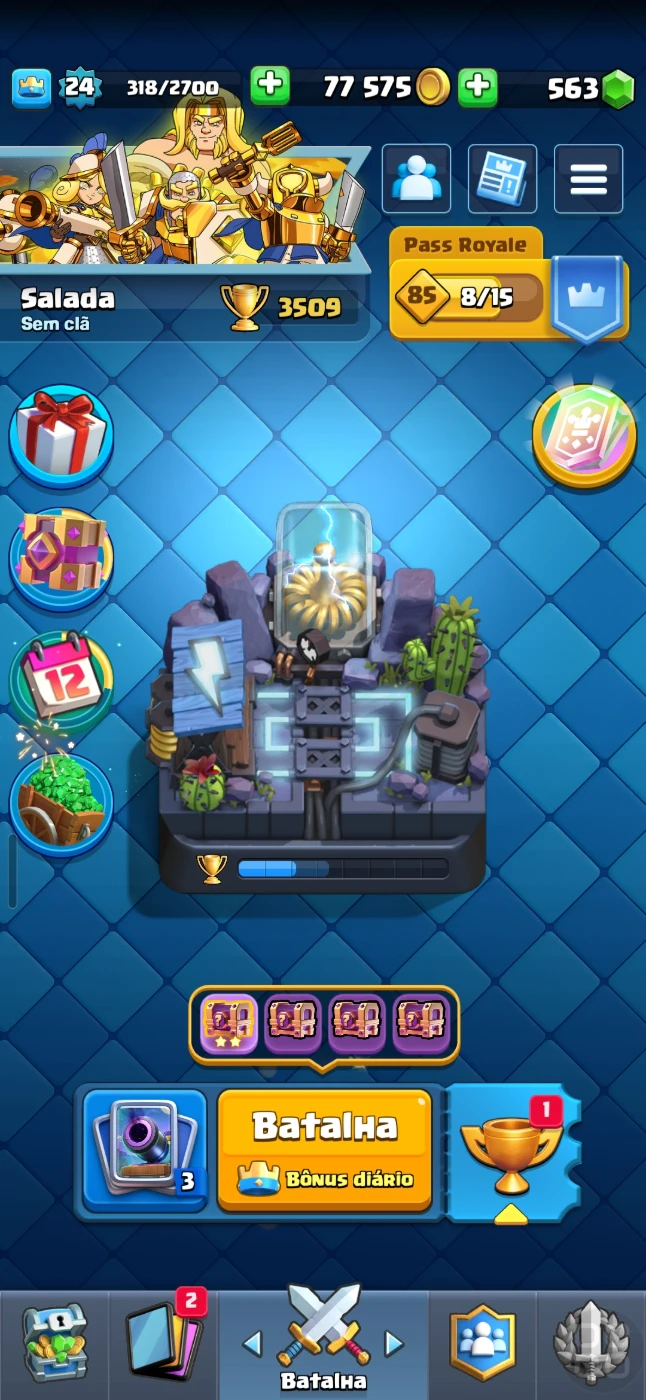Open the friends icon
This screenshot has width=646, height=1400.
pyautogui.click(x=416, y=179)
